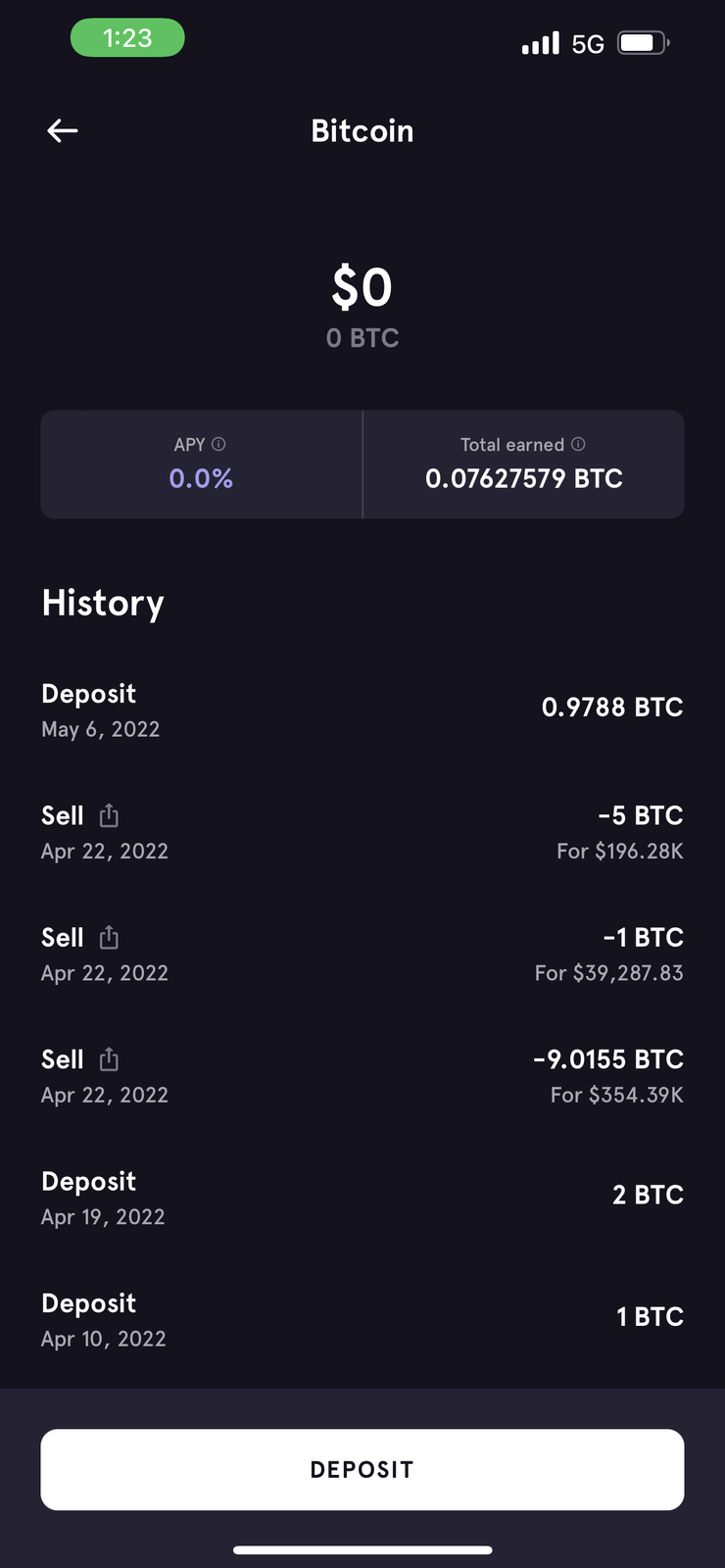
Task: Tap the white DEPOSIT button
Action: click(x=362, y=1469)
